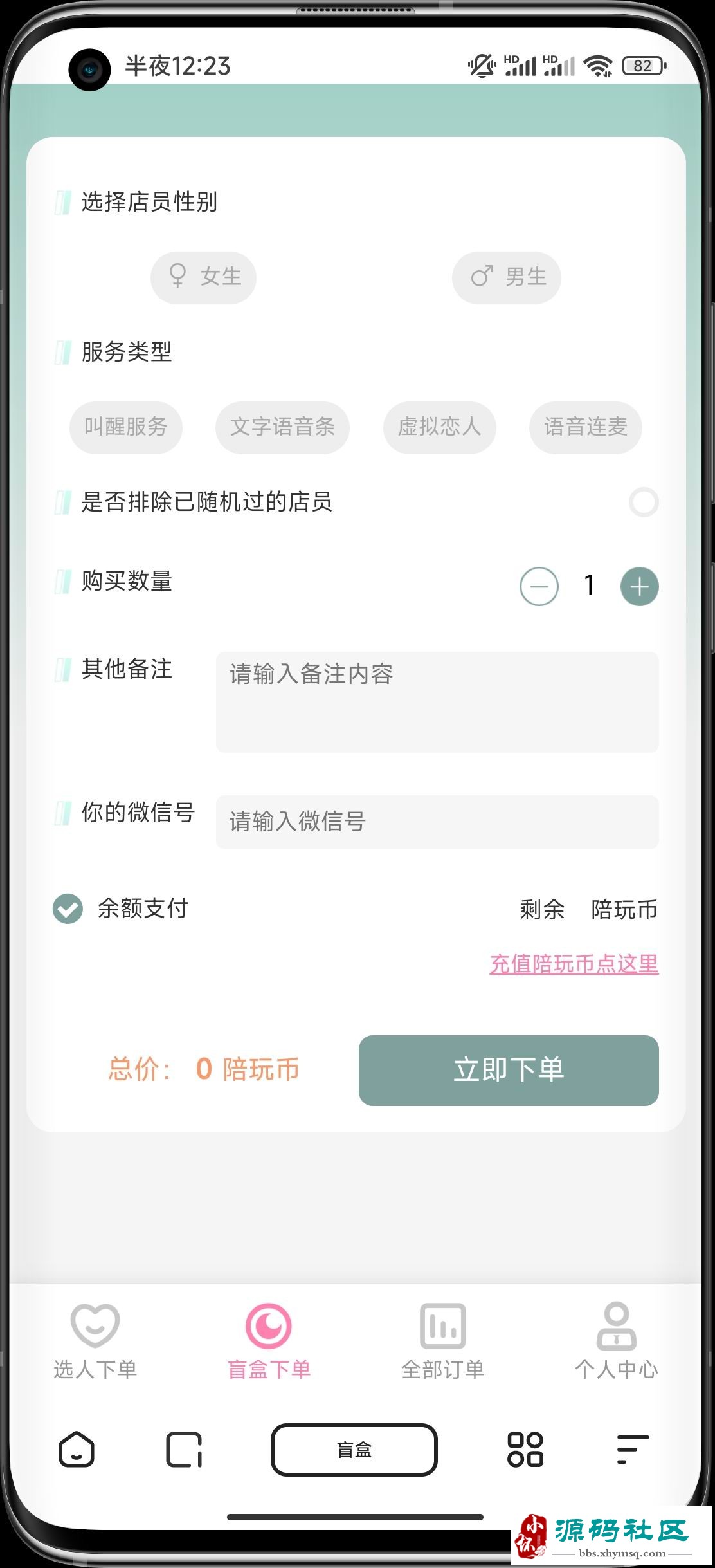Image resolution: width=715 pixels, height=1568 pixels.
Task: Open the browser home button
Action: click(77, 1450)
